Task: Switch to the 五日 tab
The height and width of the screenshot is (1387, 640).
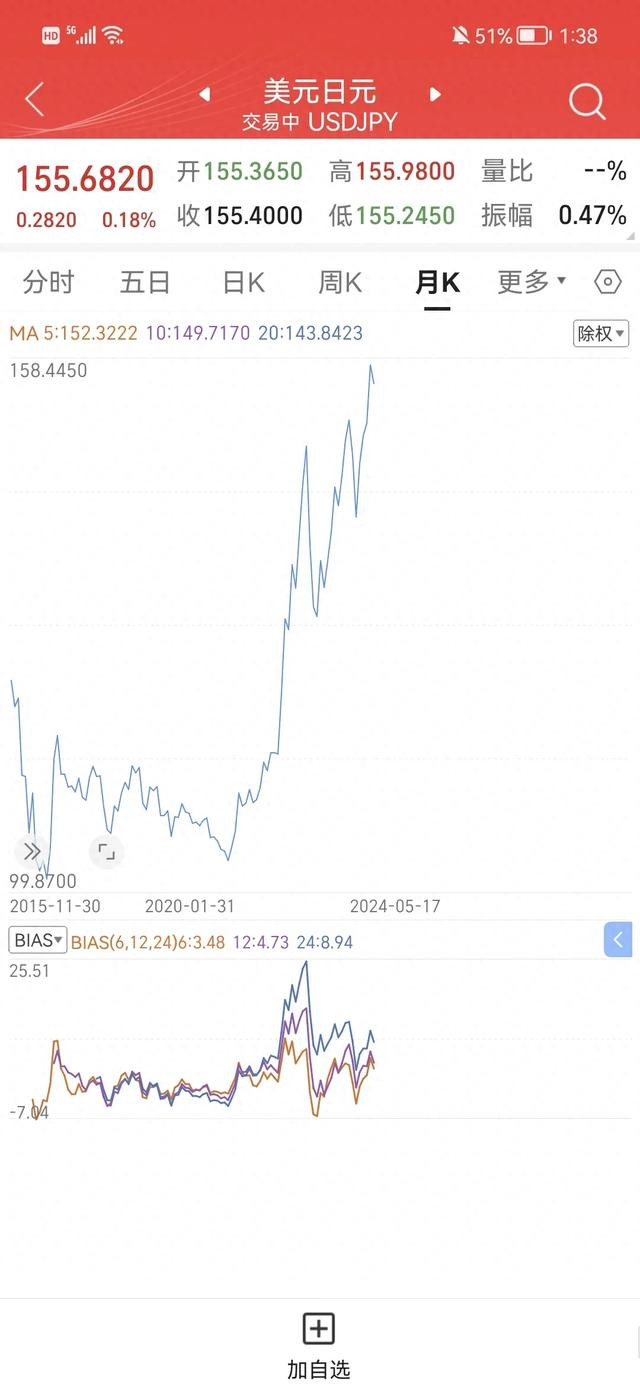Action: [x=145, y=283]
